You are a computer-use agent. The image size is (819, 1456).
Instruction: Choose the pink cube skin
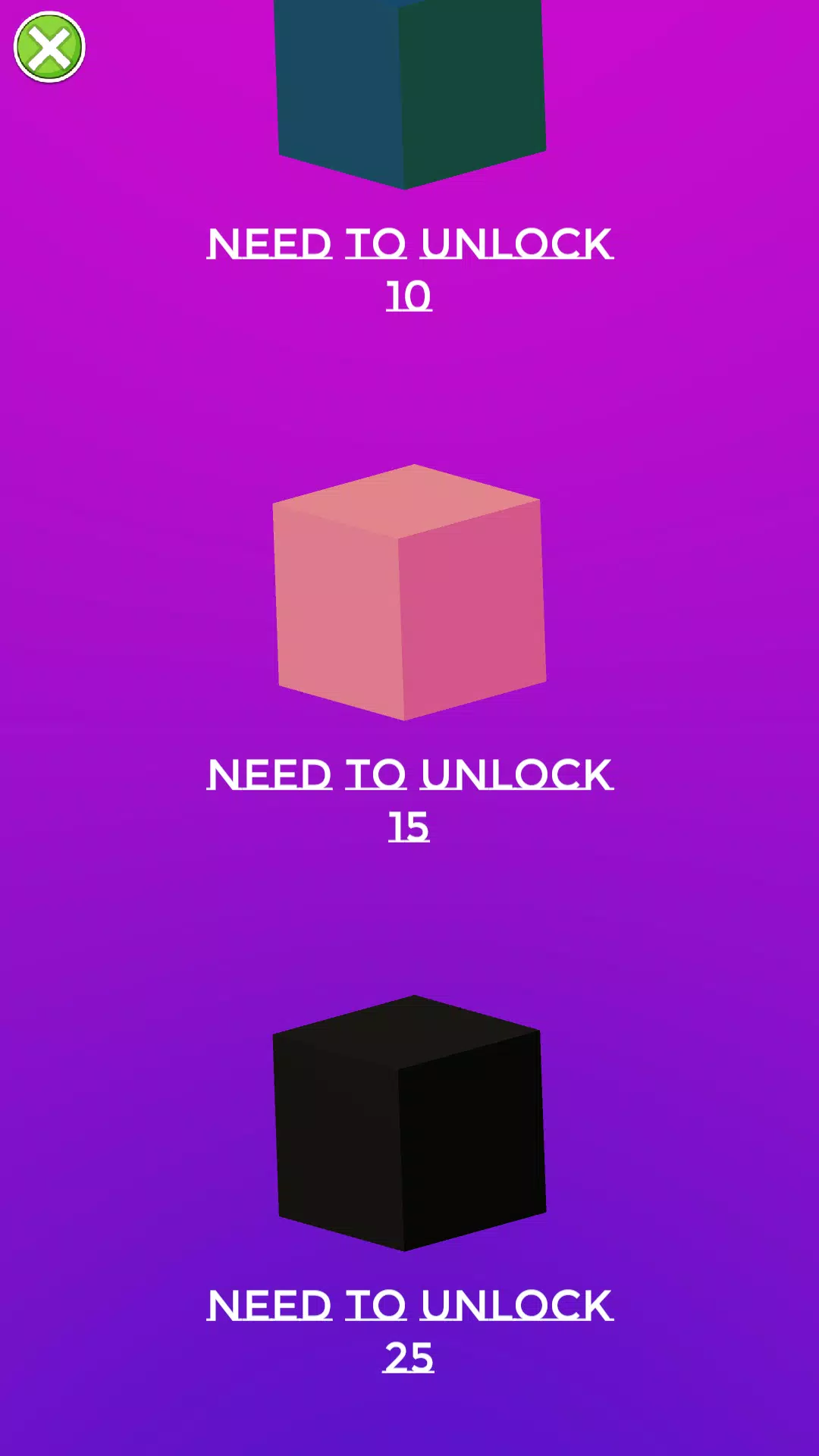coord(409,593)
